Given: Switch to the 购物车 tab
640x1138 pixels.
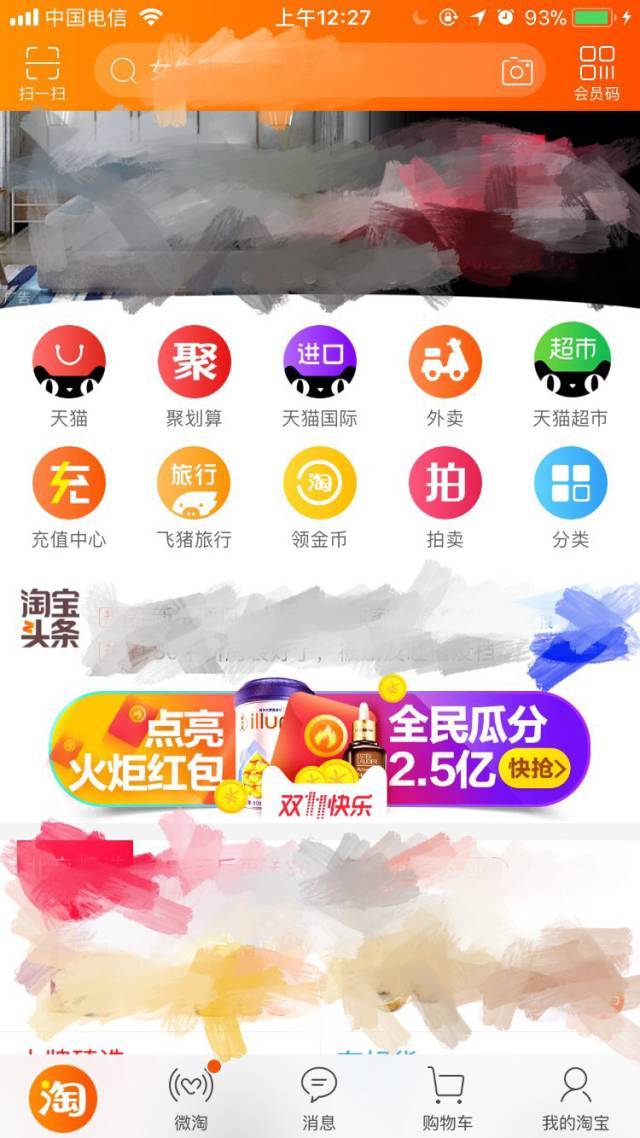Looking at the screenshot, I should coord(447,1098).
